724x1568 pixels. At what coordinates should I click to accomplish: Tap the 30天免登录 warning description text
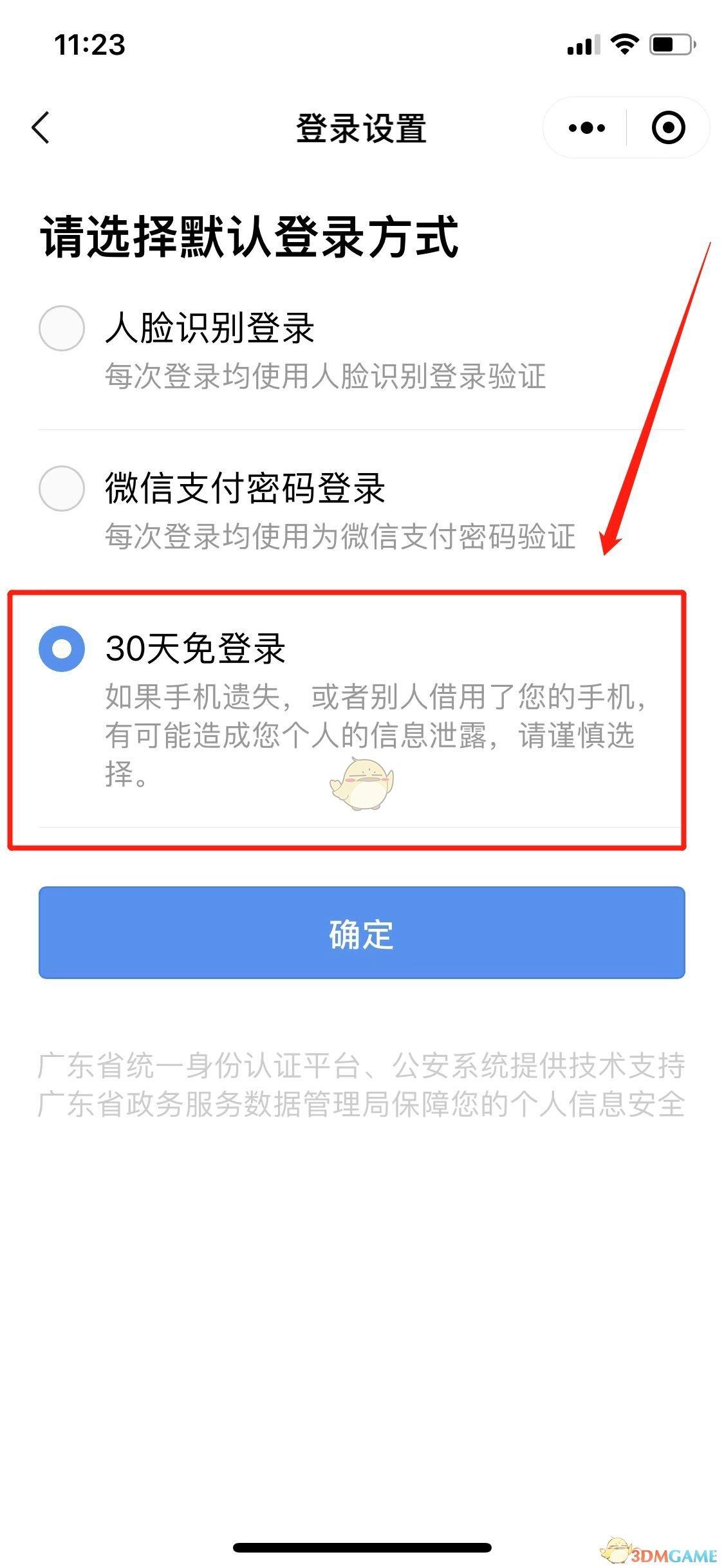click(x=360, y=734)
